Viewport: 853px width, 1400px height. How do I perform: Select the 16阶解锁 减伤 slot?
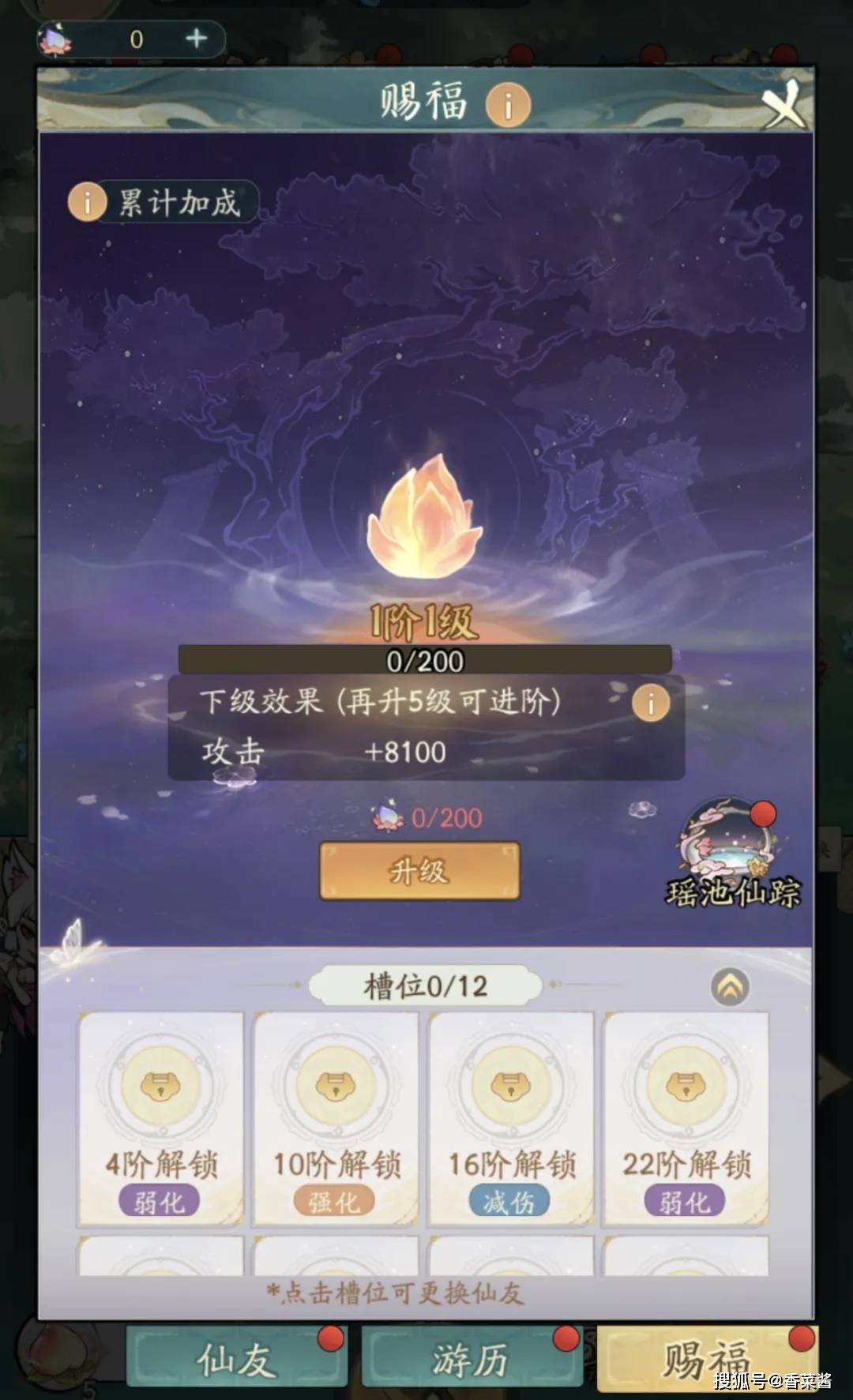(x=512, y=1118)
